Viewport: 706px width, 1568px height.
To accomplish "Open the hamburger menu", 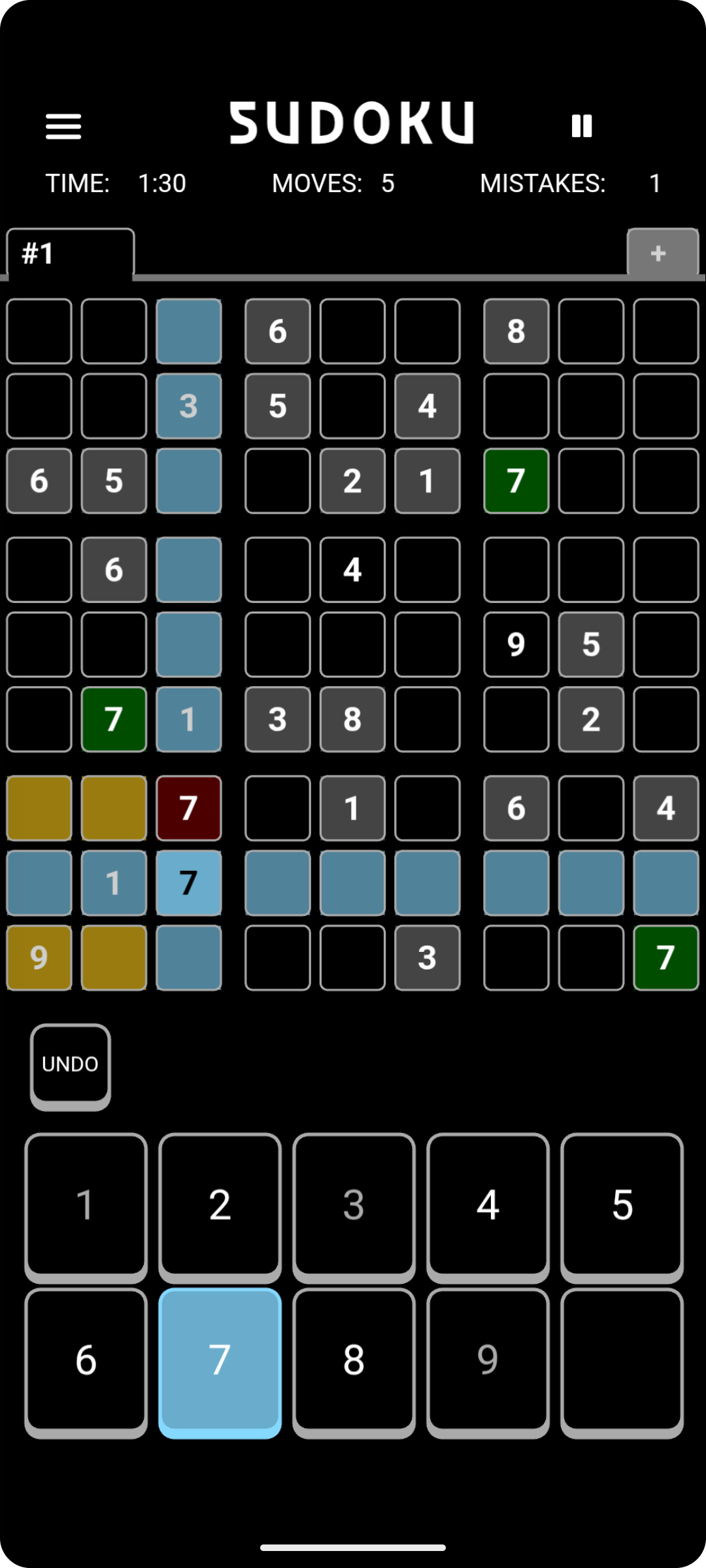I will [x=63, y=126].
